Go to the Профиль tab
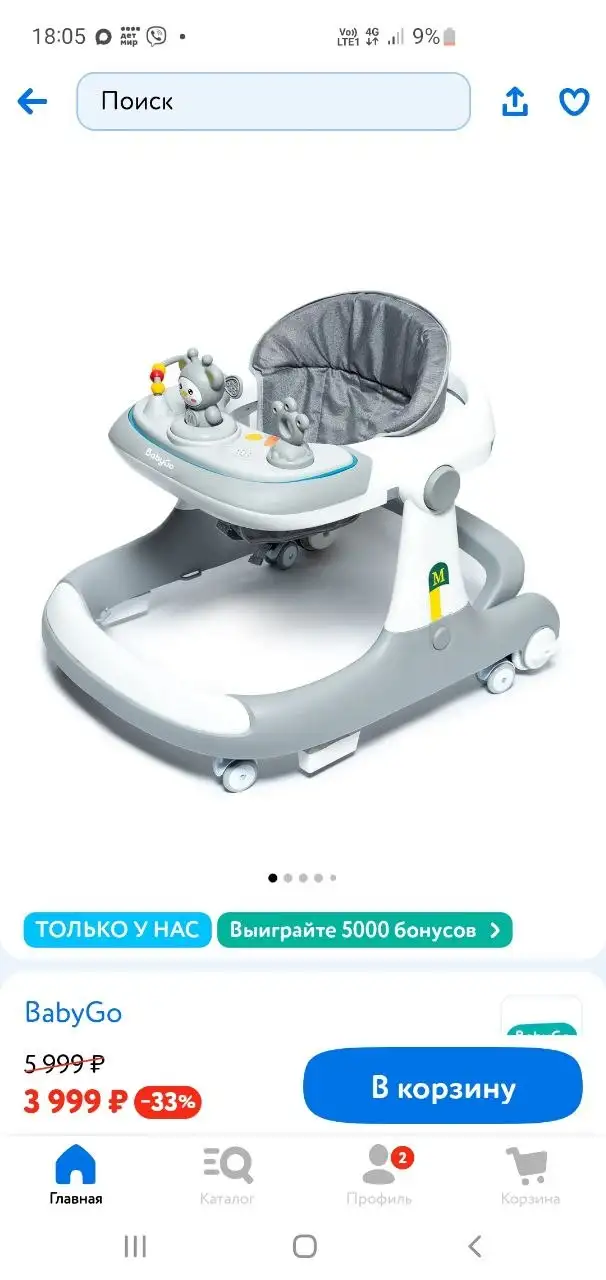 pyautogui.click(x=379, y=1175)
